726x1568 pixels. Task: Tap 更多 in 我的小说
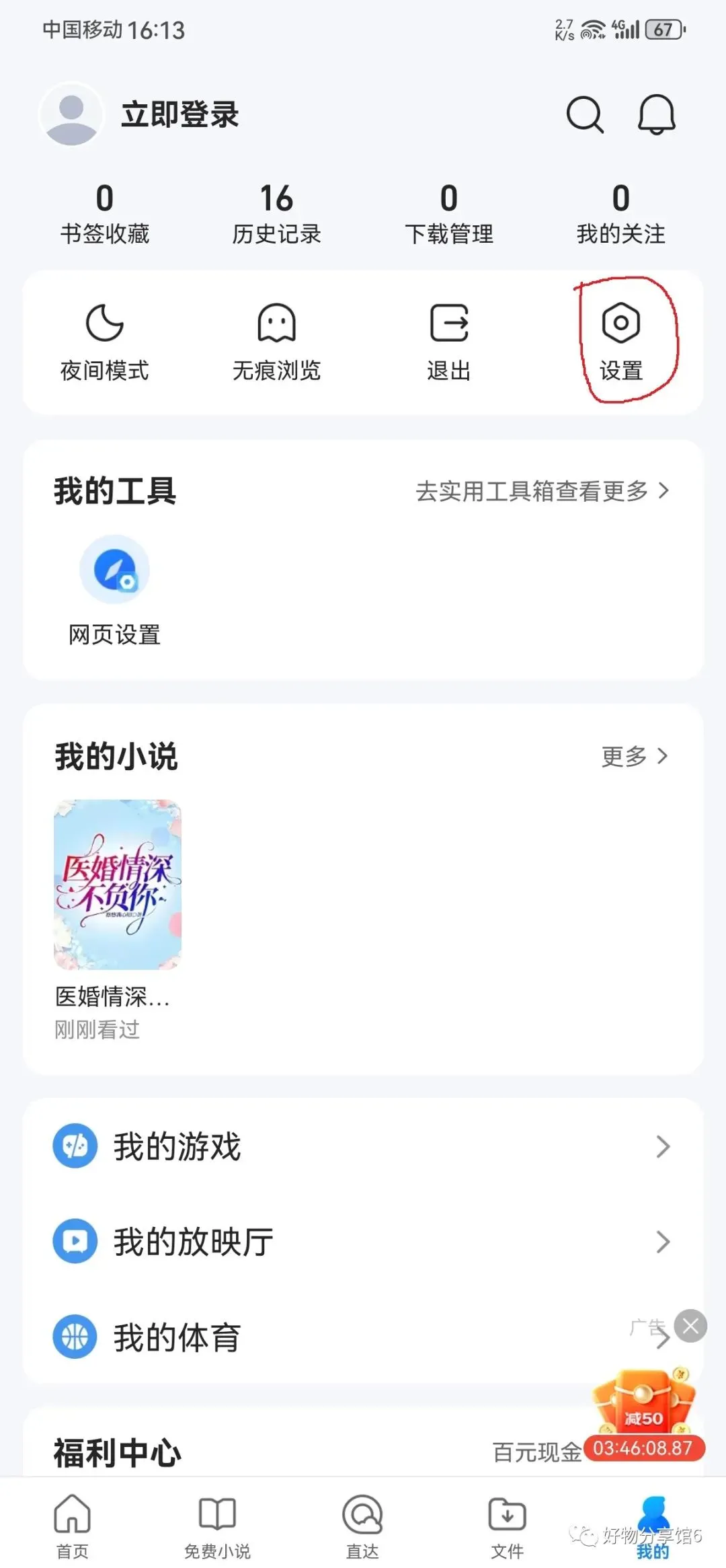[634, 756]
